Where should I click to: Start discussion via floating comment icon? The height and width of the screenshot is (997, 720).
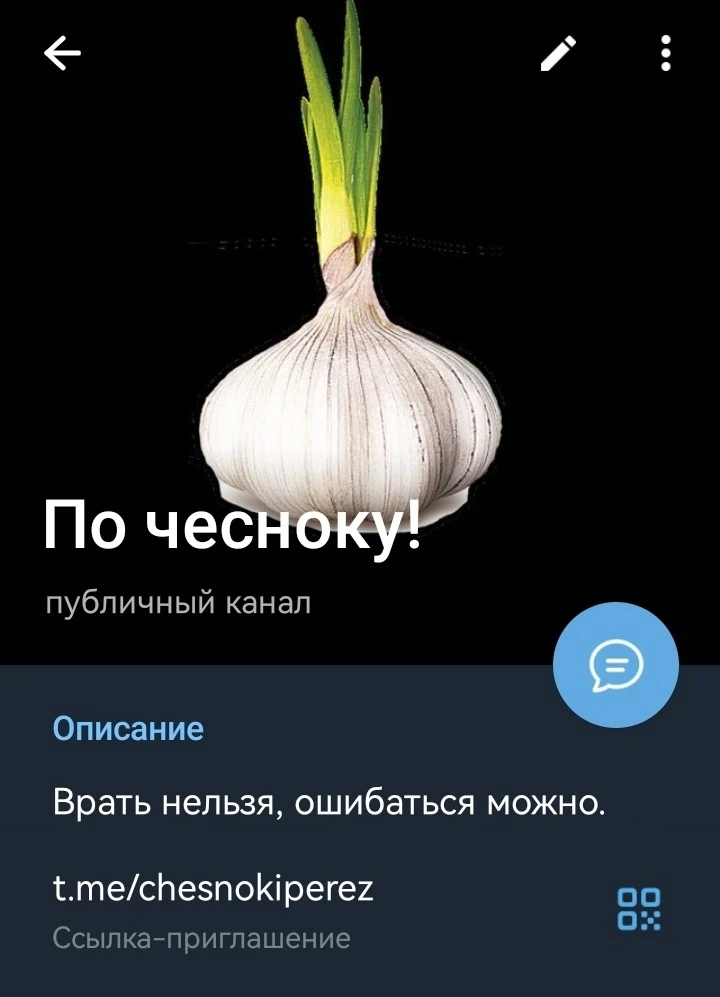click(x=614, y=664)
